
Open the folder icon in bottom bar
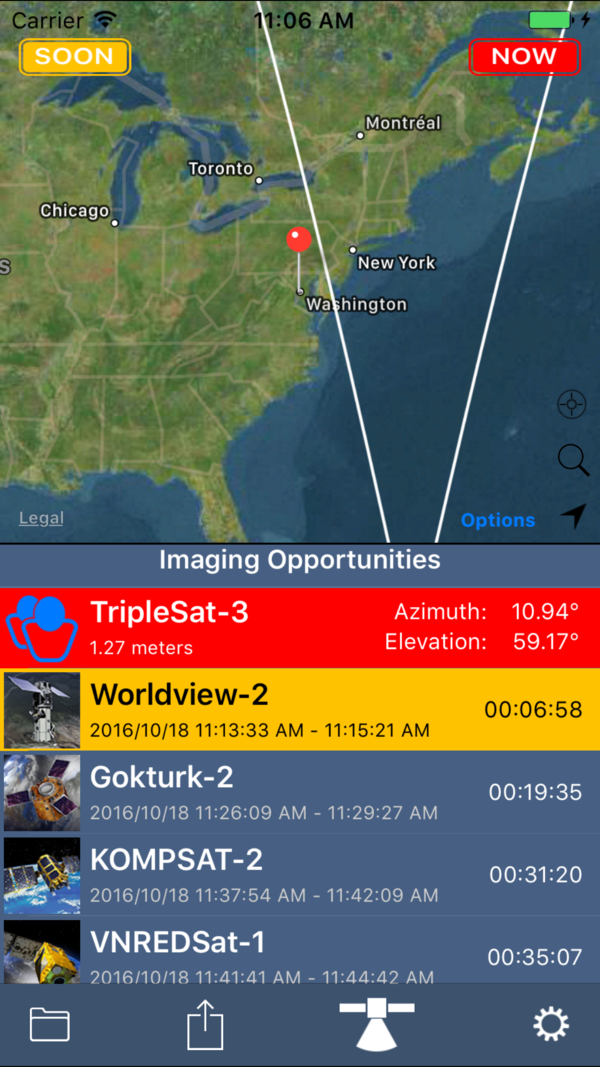pyautogui.click(x=50, y=1025)
